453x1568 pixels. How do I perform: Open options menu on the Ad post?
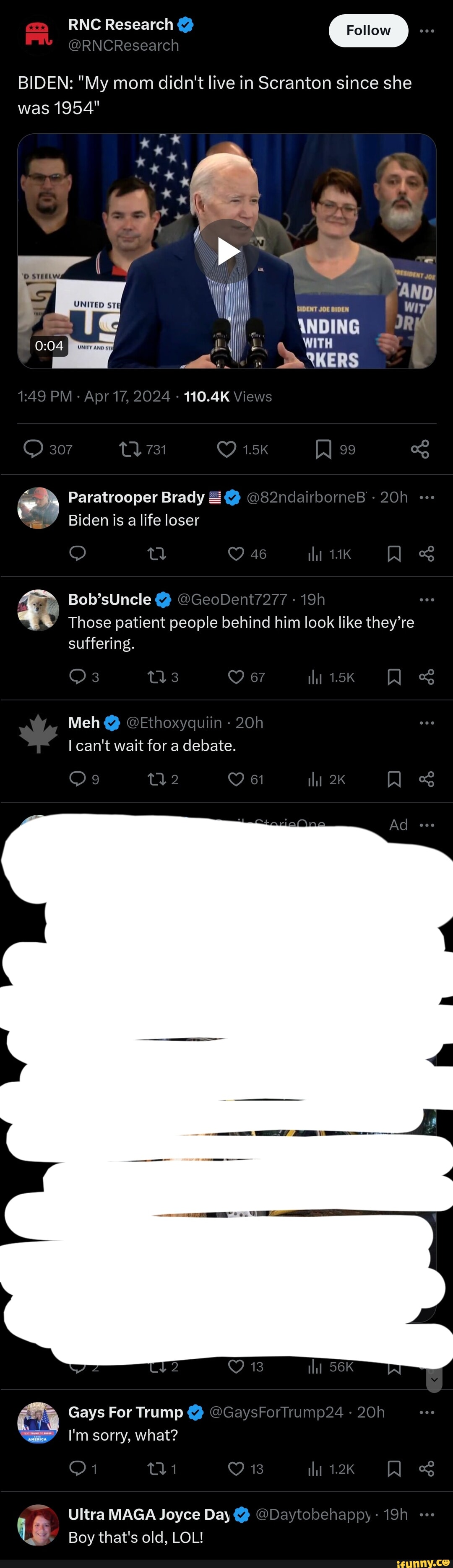[427, 825]
